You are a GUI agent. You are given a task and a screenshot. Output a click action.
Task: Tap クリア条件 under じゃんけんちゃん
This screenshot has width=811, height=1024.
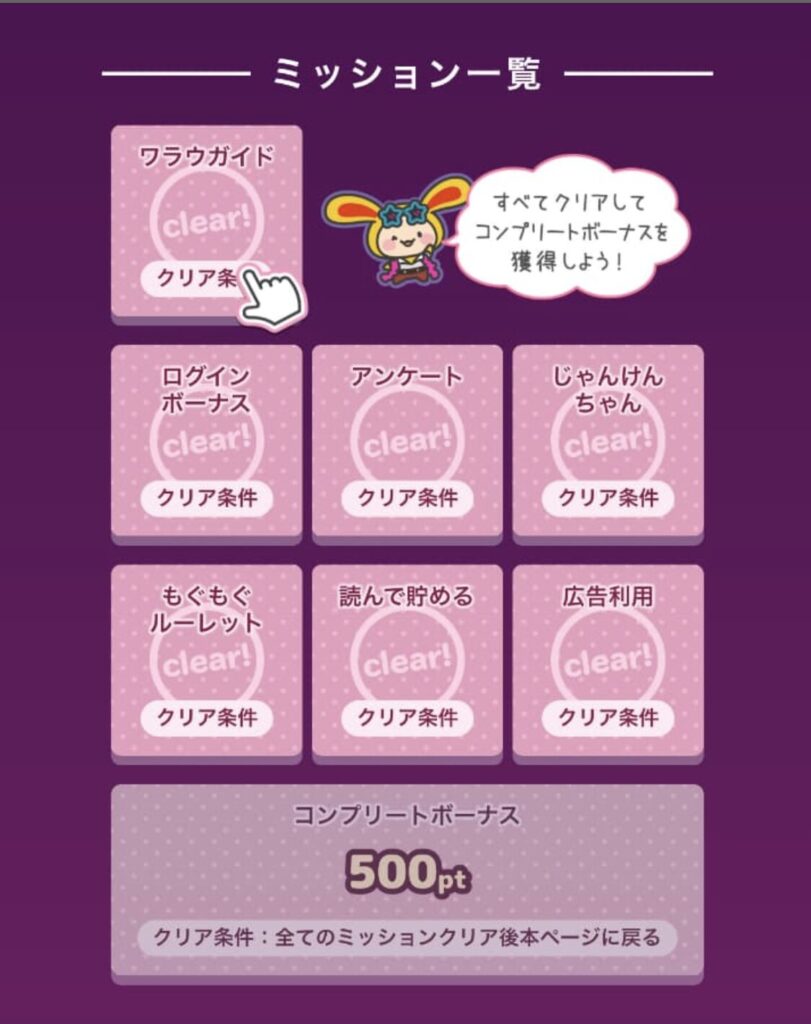pos(608,498)
